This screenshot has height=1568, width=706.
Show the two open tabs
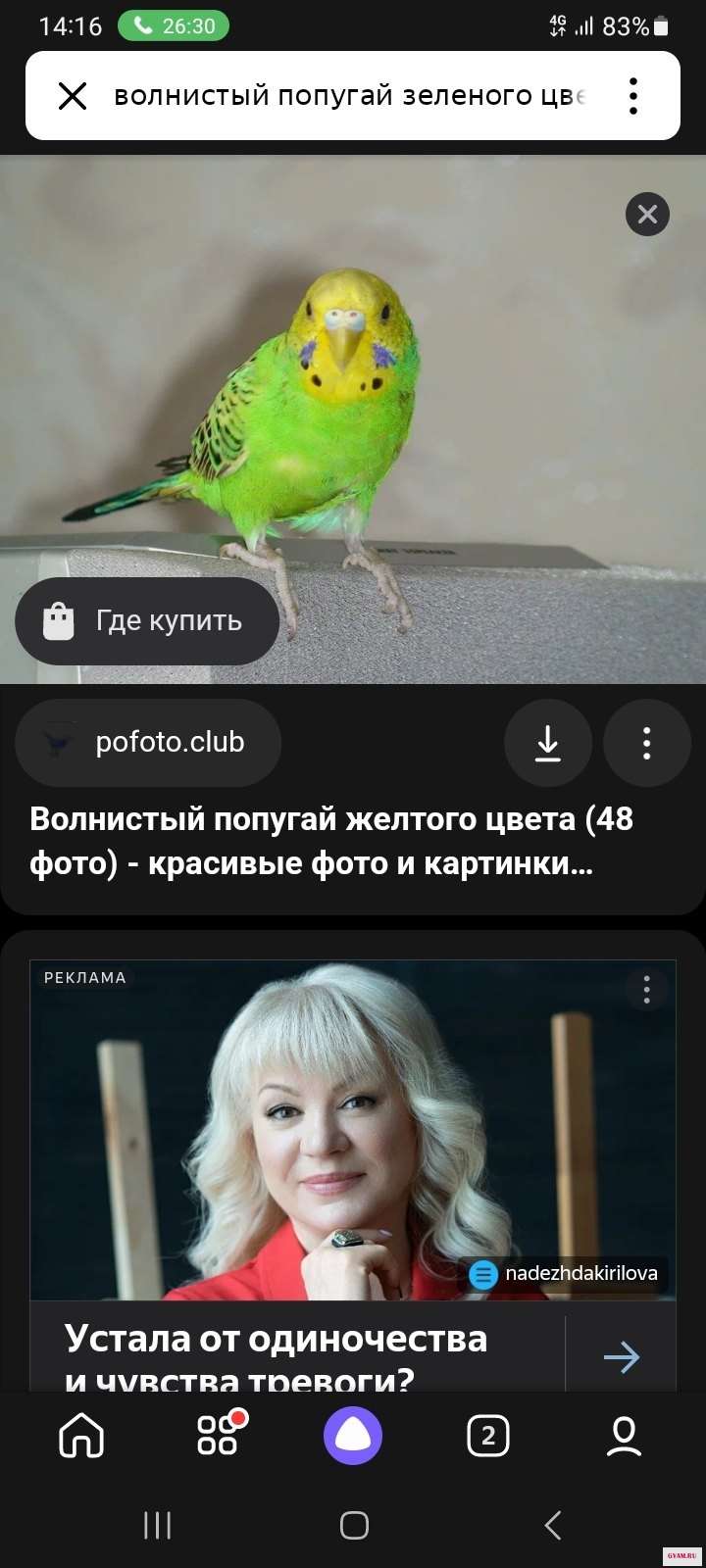488,1437
